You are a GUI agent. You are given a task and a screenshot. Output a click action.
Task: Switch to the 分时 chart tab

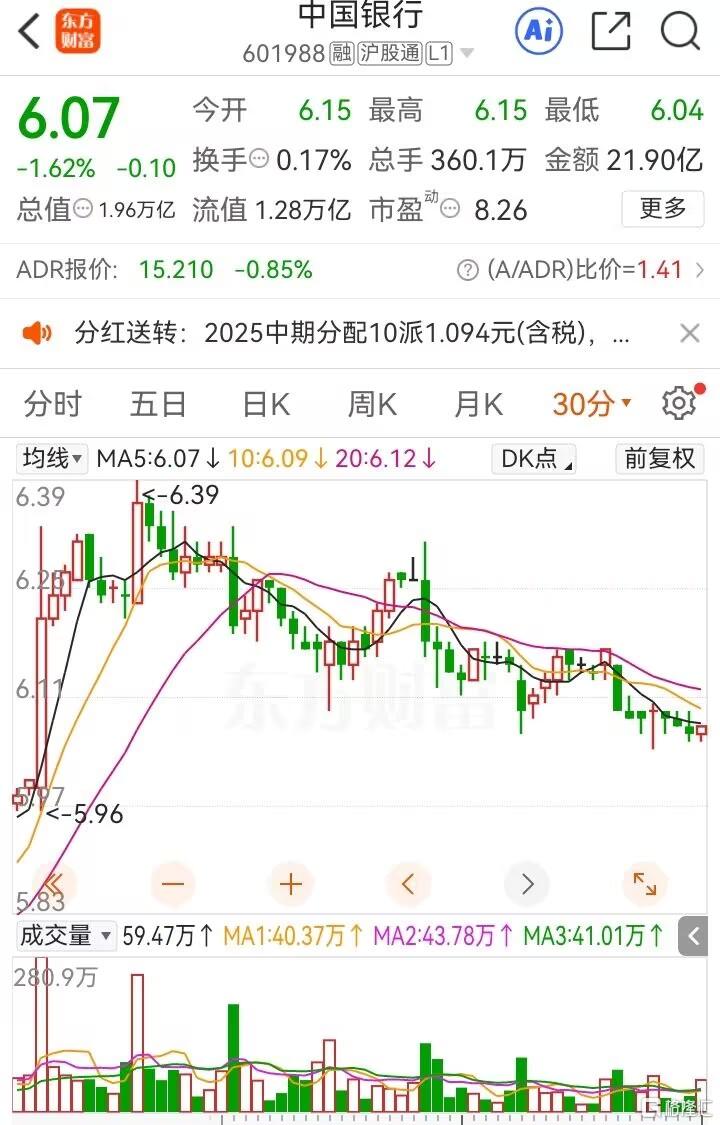pos(53,404)
